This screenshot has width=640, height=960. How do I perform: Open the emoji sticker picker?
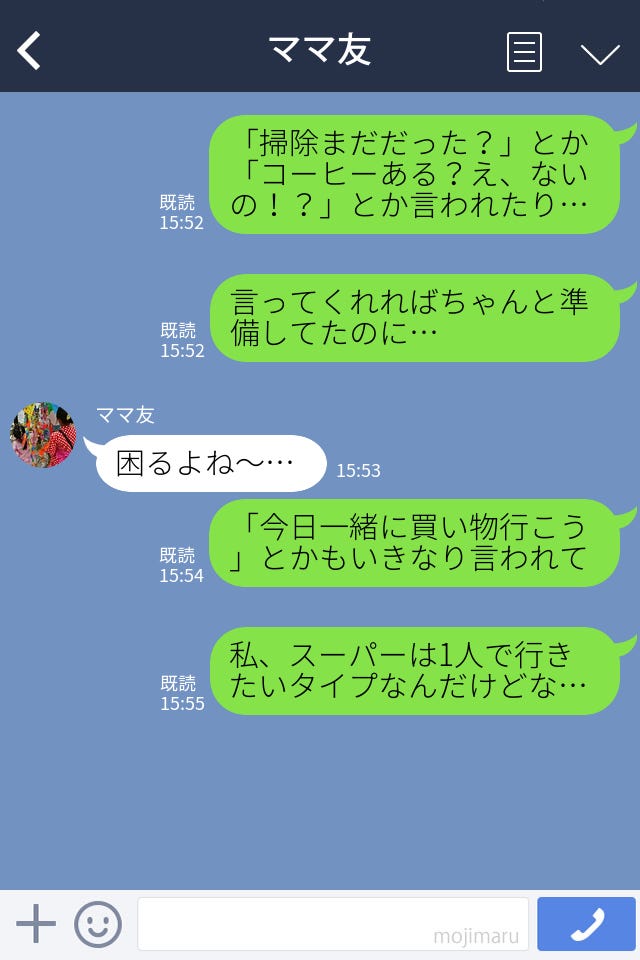(98, 924)
